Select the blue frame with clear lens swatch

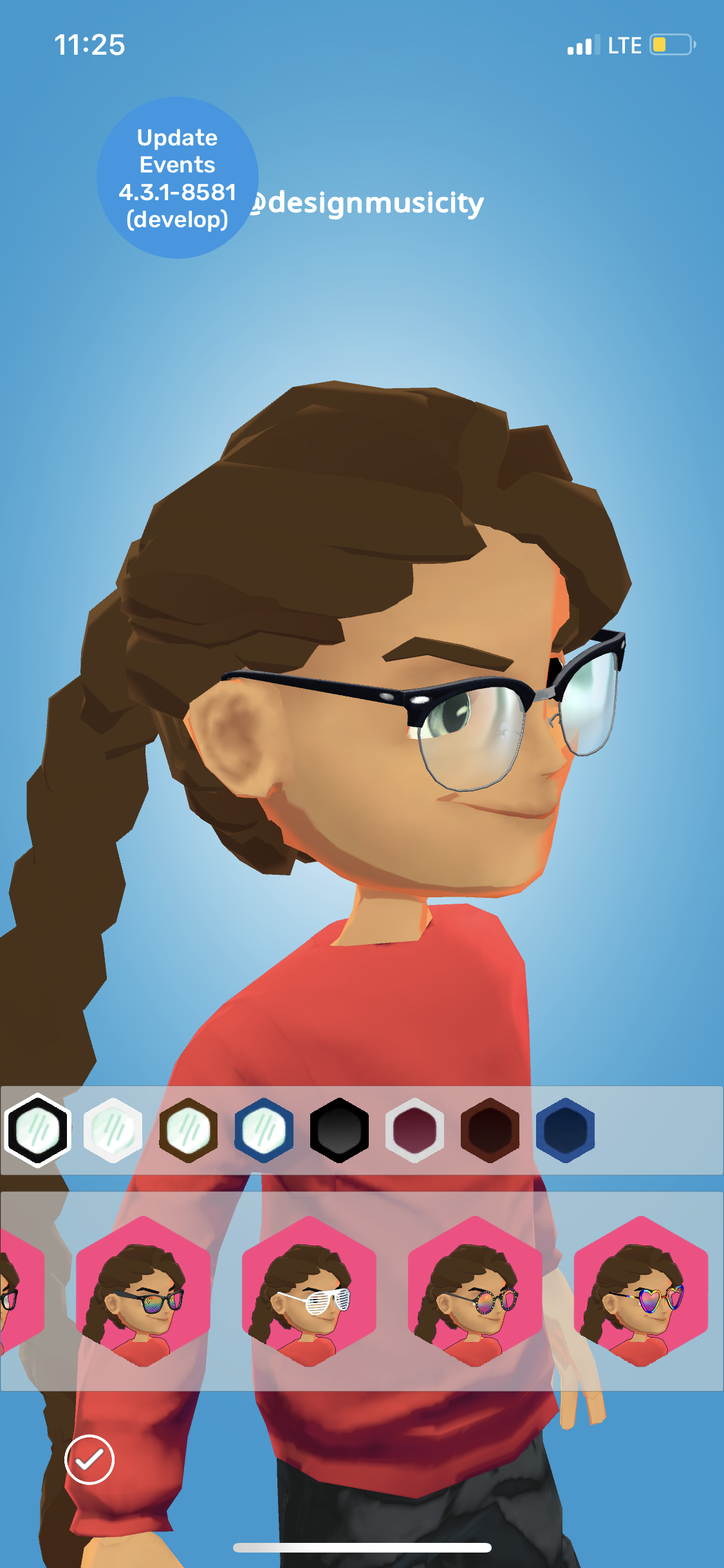pos(264,1130)
